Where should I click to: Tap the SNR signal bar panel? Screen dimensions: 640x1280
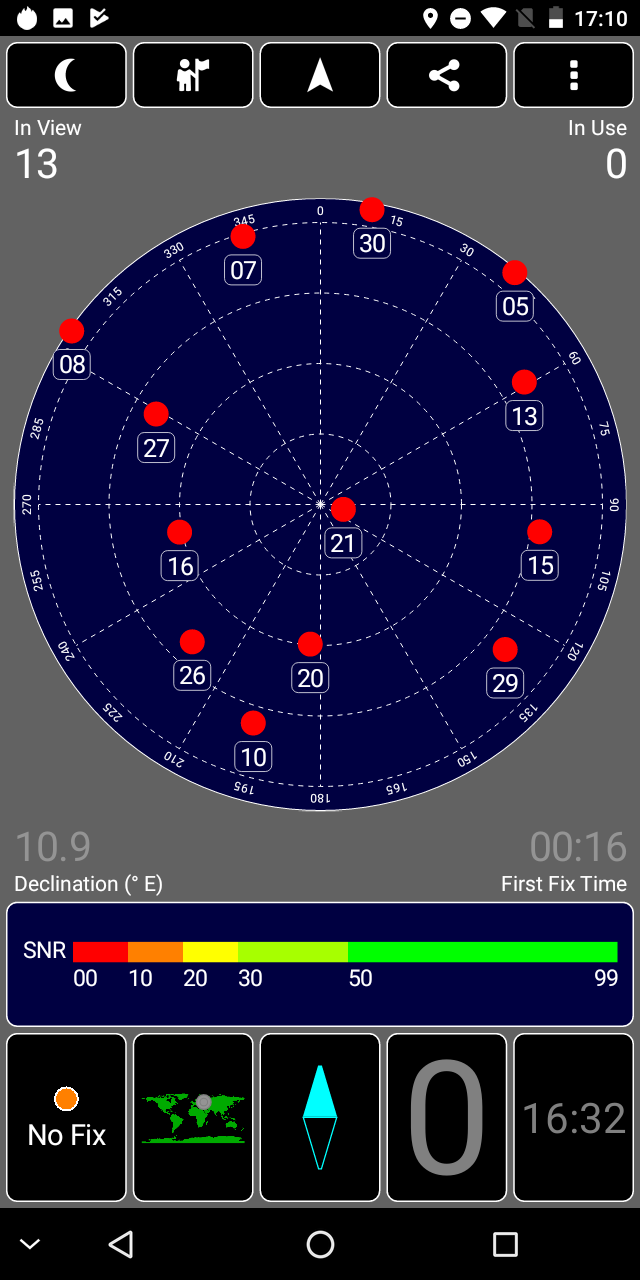click(320, 964)
